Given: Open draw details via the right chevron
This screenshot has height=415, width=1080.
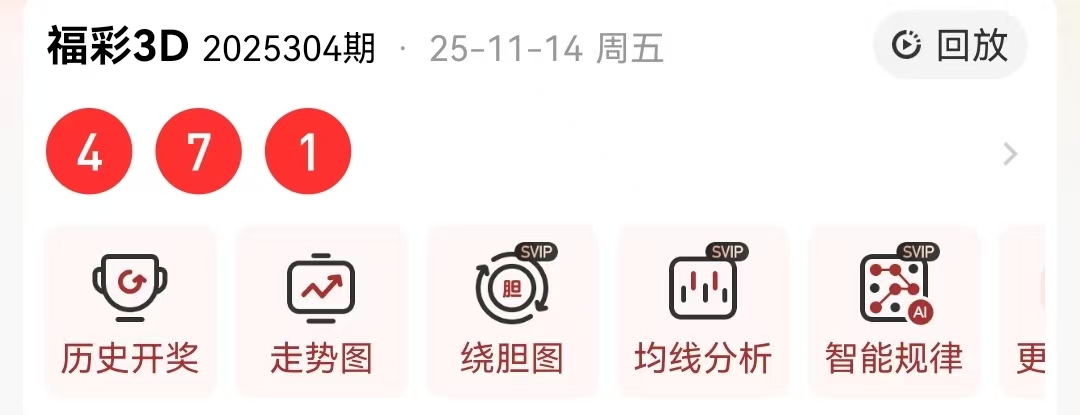Looking at the screenshot, I should [x=1010, y=154].
